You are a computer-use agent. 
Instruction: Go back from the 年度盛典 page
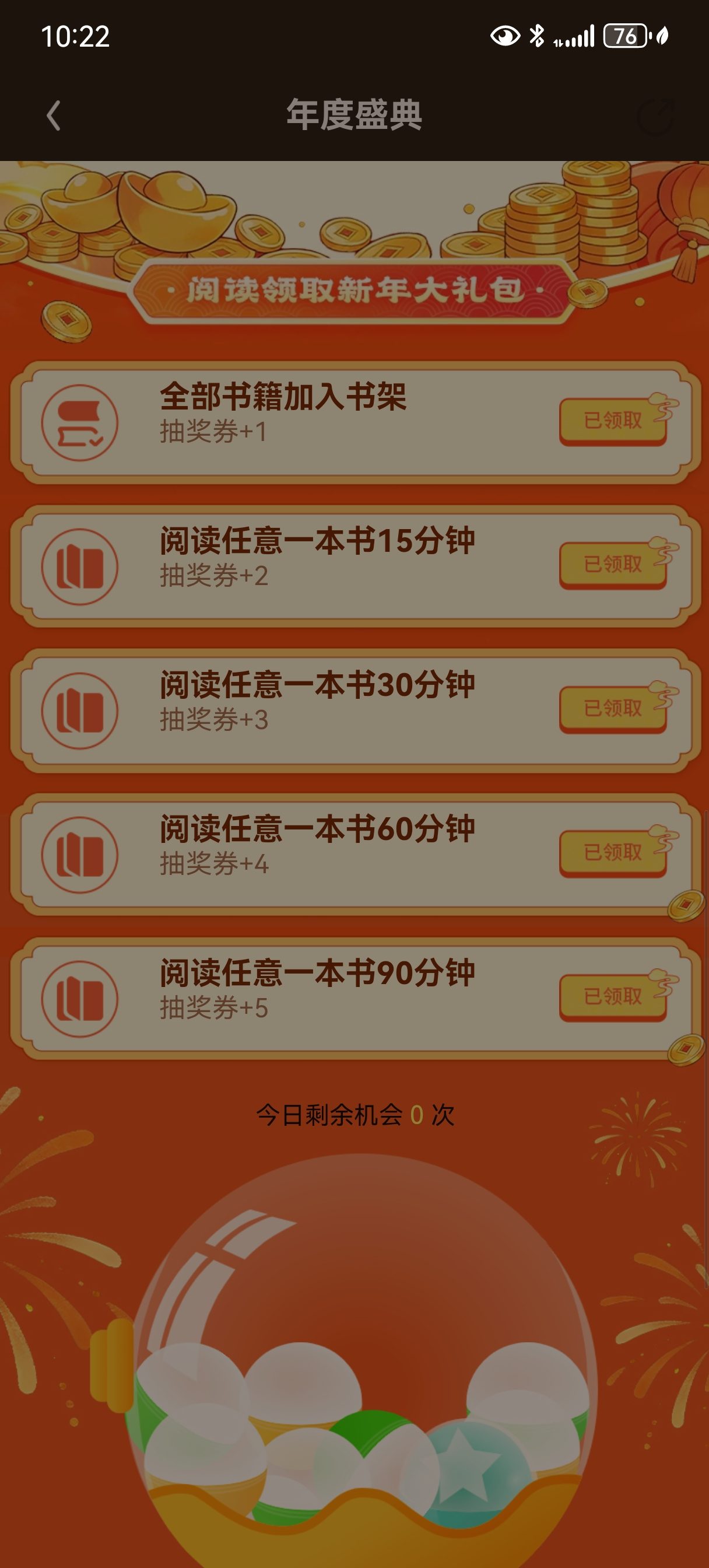(x=54, y=116)
